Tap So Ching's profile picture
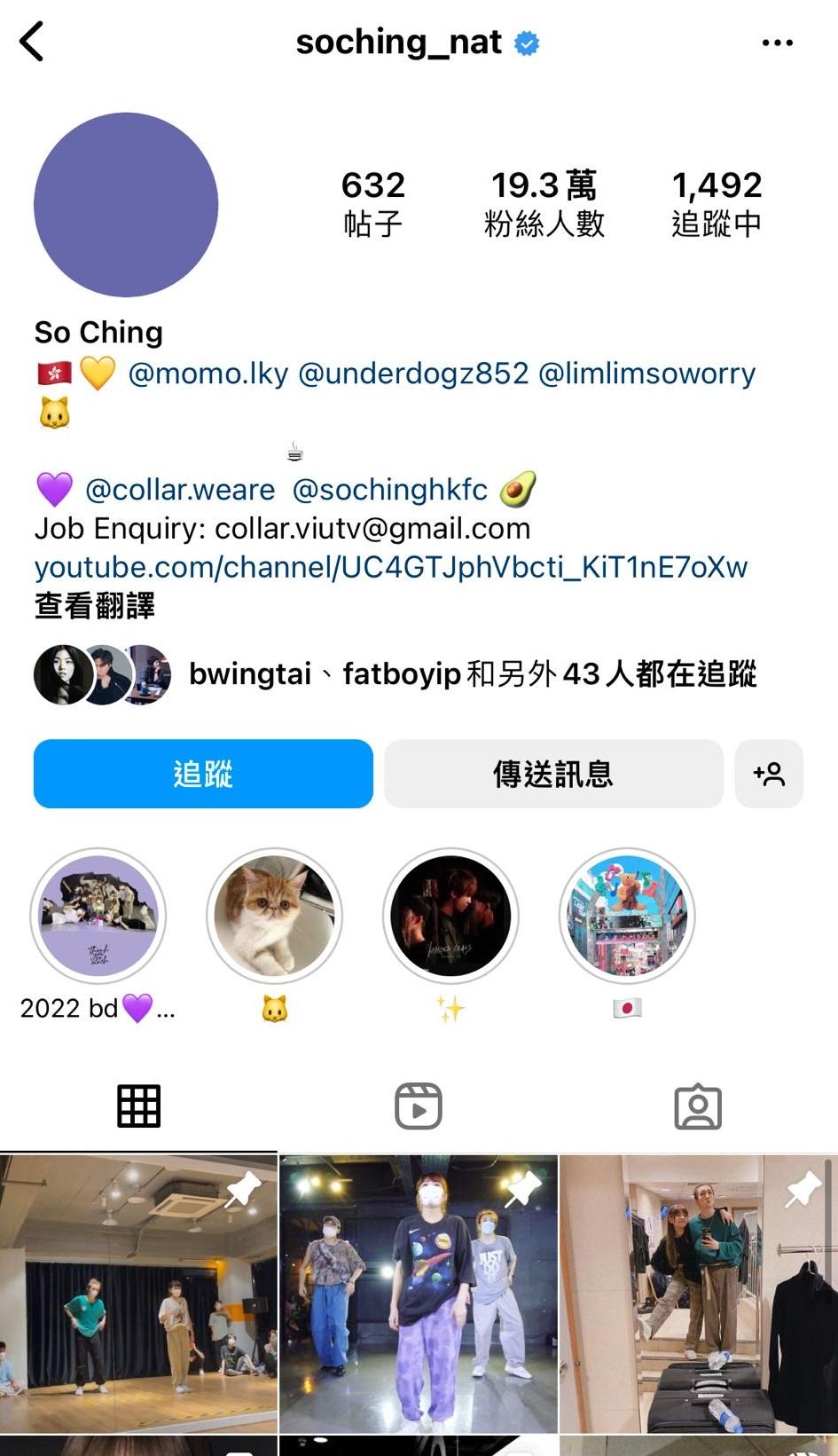This screenshot has width=838, height=1456. (x=126, y=204)
